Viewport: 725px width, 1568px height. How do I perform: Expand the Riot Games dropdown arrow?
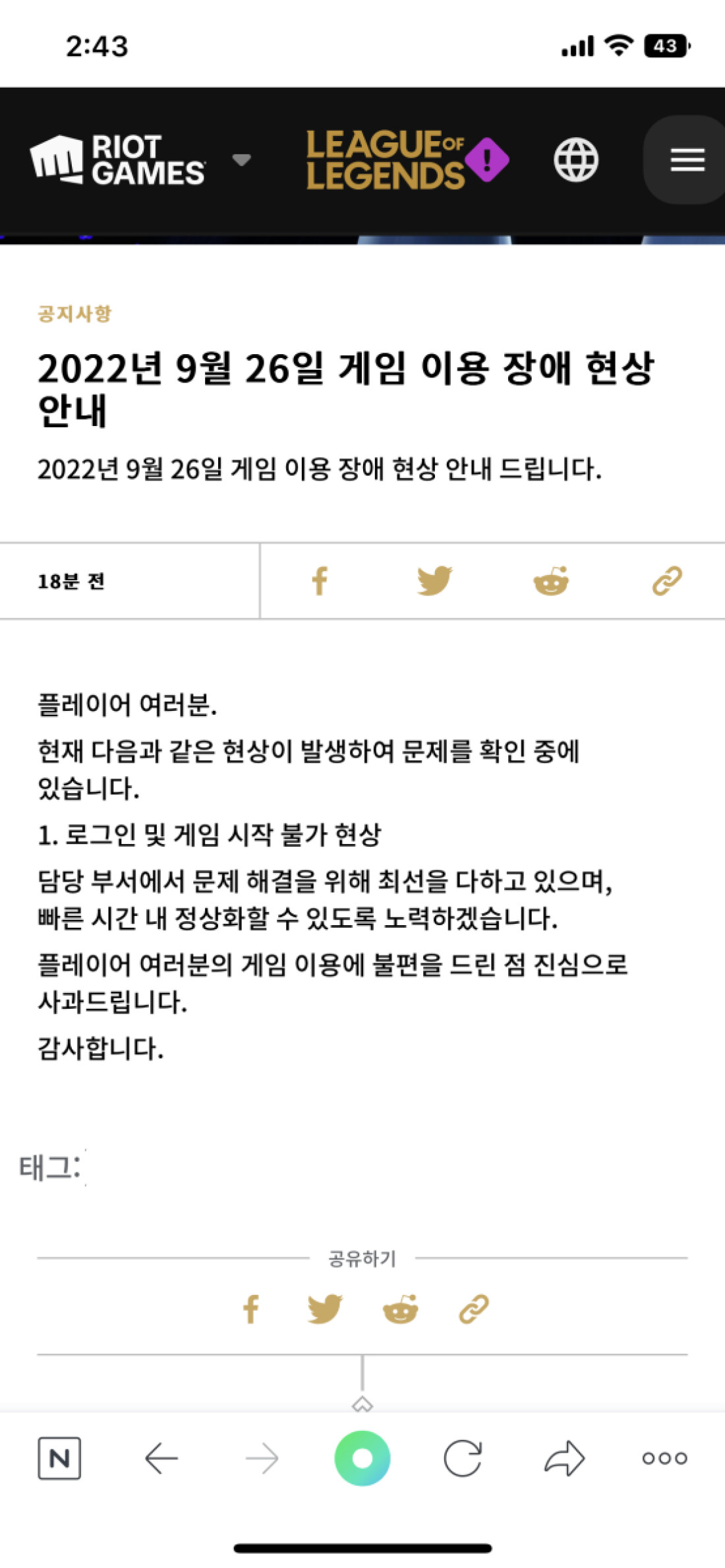click(x=241, y=160)
